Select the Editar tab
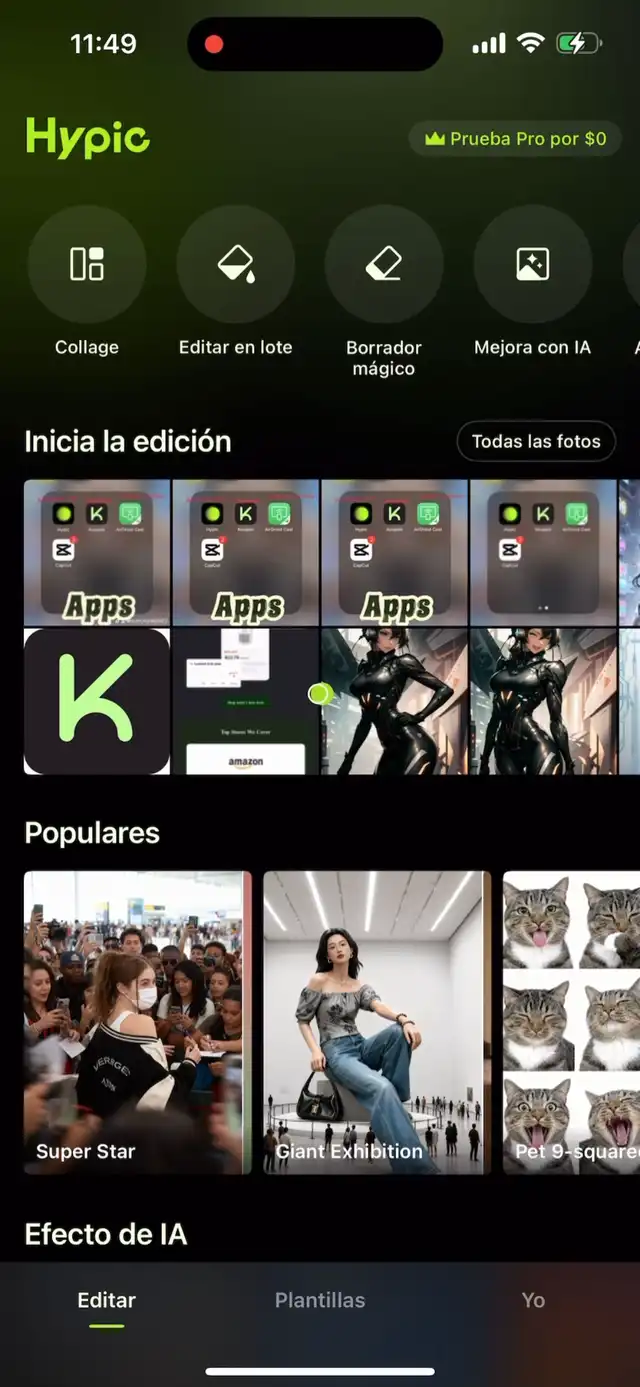640x1387 pixels. point(106,1300)
